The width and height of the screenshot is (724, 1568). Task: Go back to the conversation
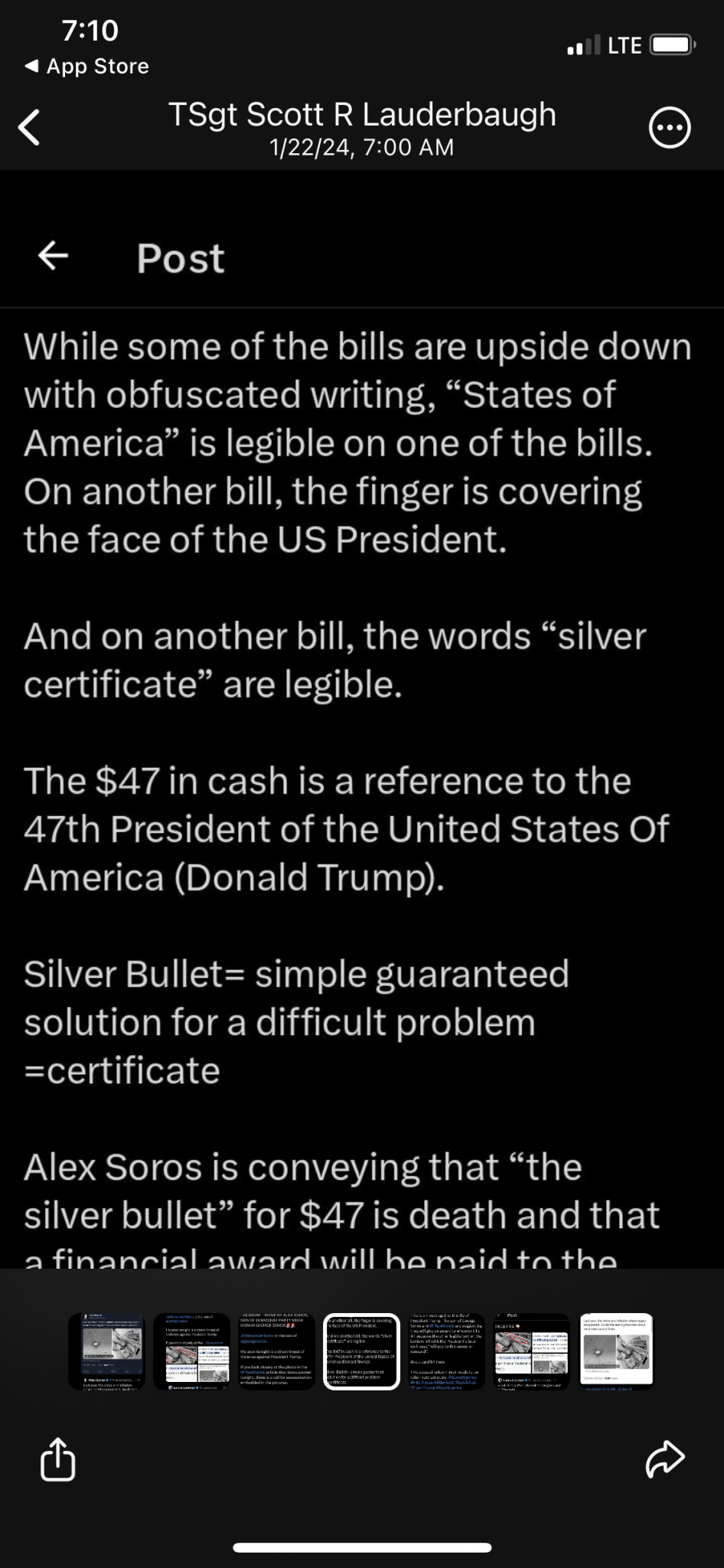coord(29,127)
